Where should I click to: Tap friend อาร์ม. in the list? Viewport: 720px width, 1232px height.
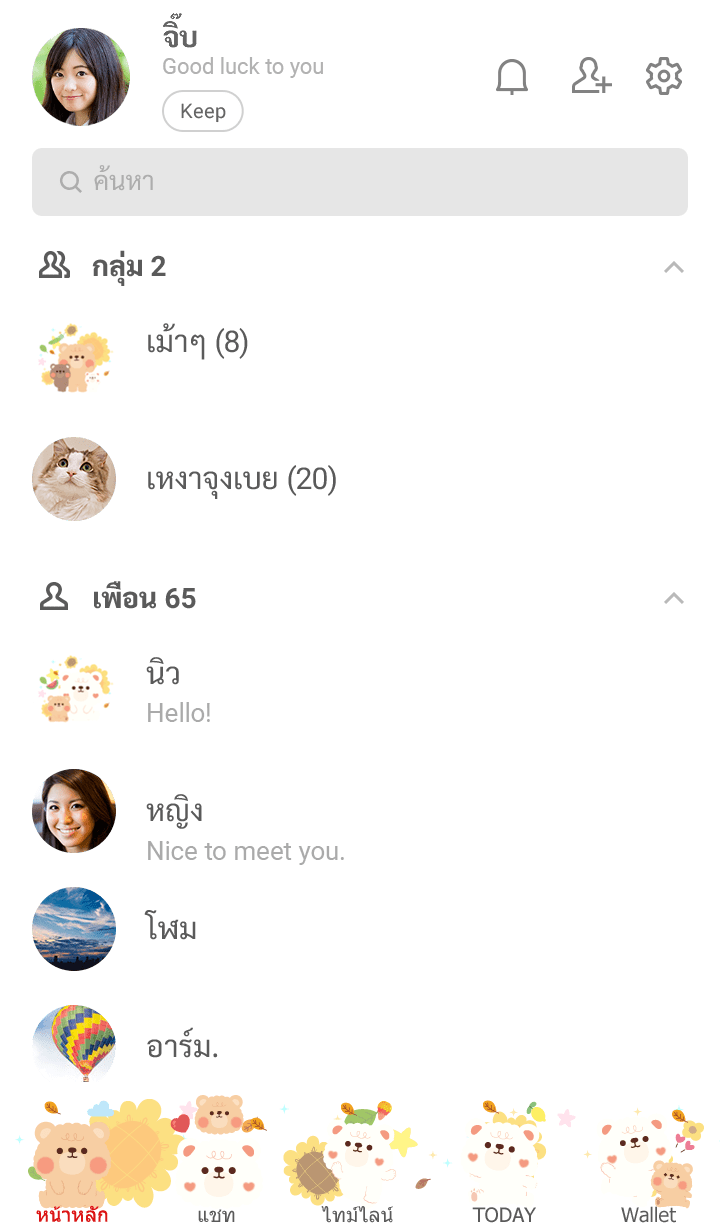click(182, 1047)
